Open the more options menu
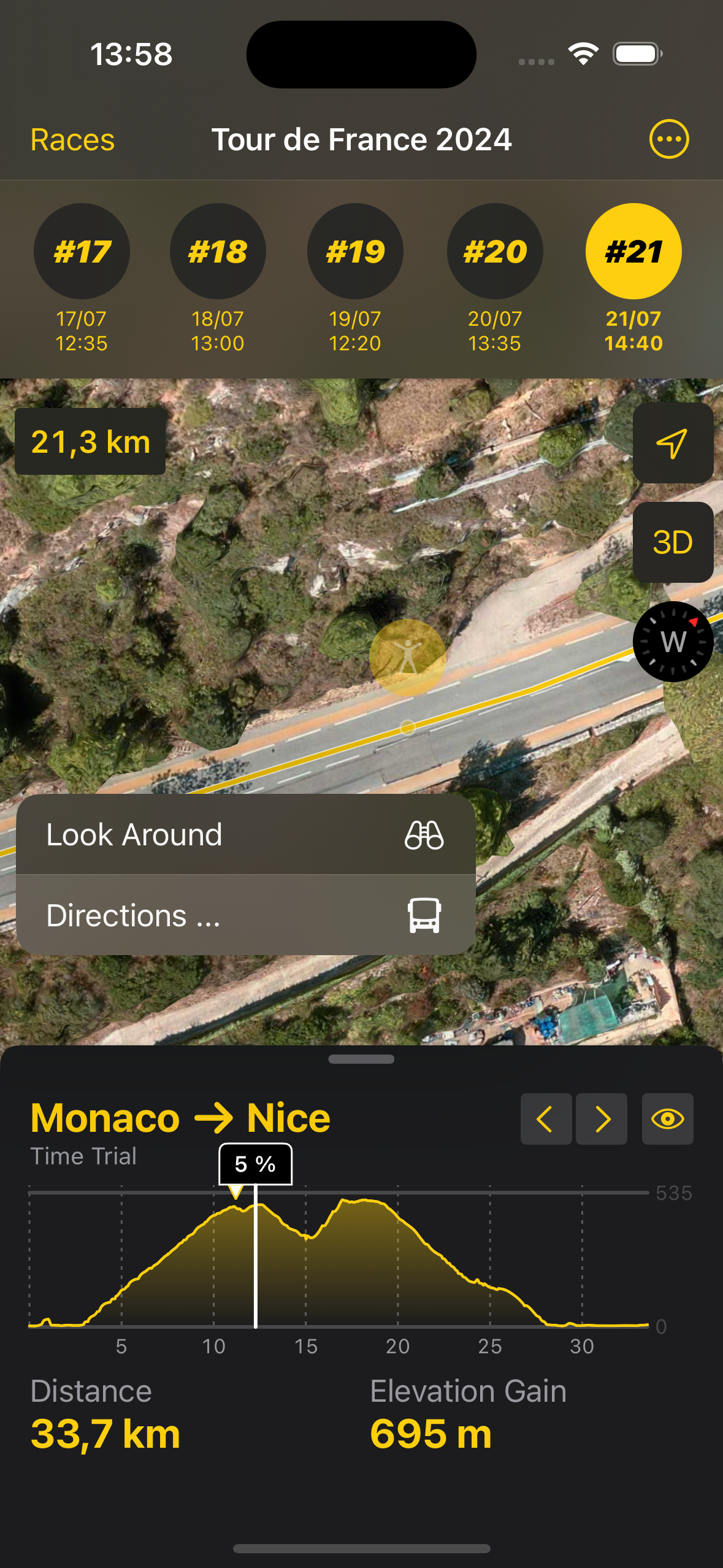The width and height of the screenshot is (723, 1568). click(668, 139)
